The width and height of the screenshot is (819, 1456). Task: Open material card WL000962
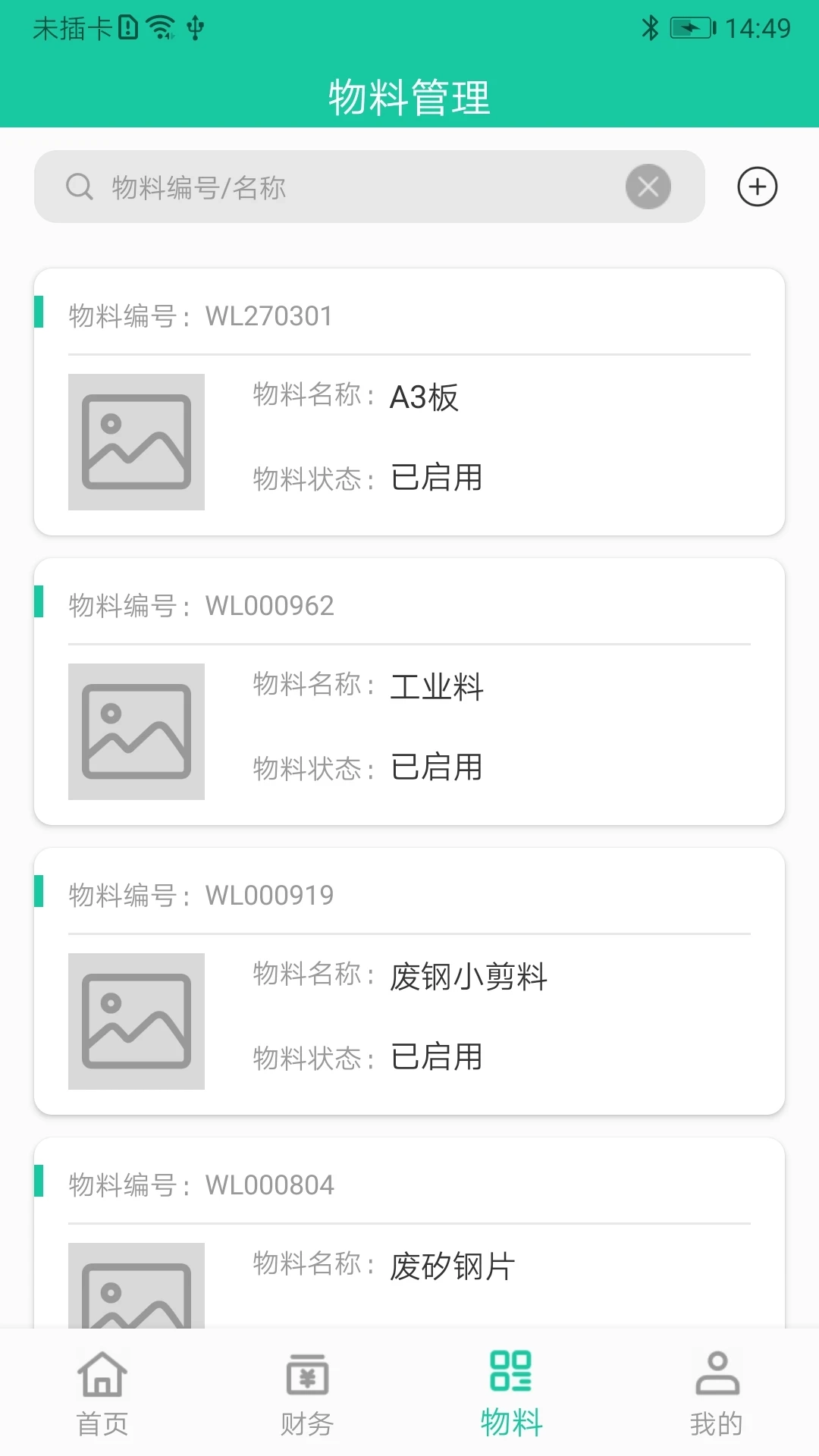(x=409, y=690)
